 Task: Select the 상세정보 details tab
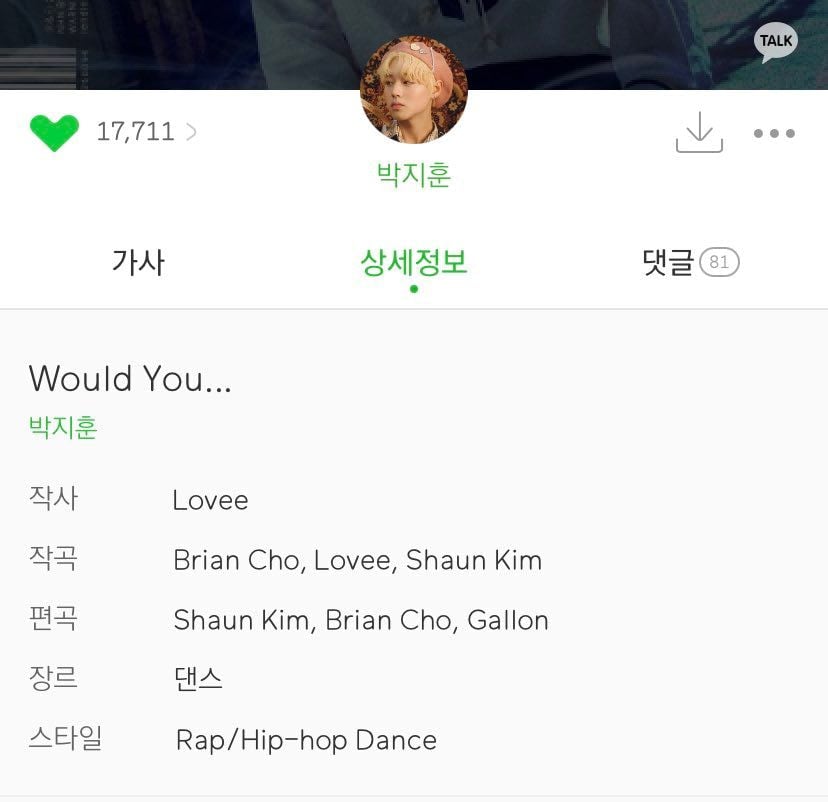point(413,263)
